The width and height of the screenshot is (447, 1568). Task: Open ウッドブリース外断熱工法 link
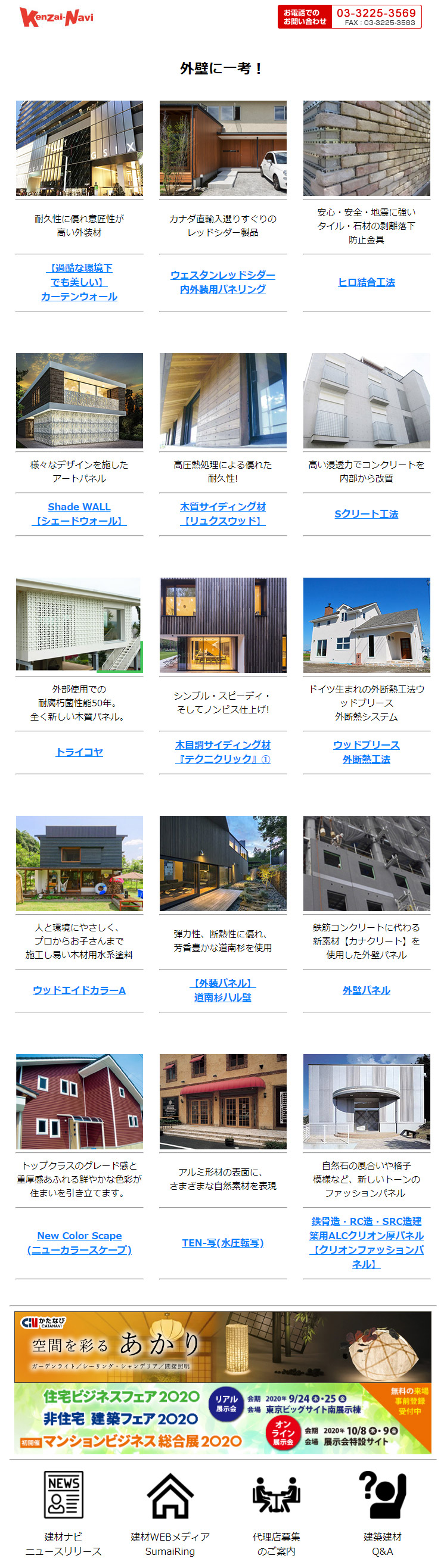(366, 752)
